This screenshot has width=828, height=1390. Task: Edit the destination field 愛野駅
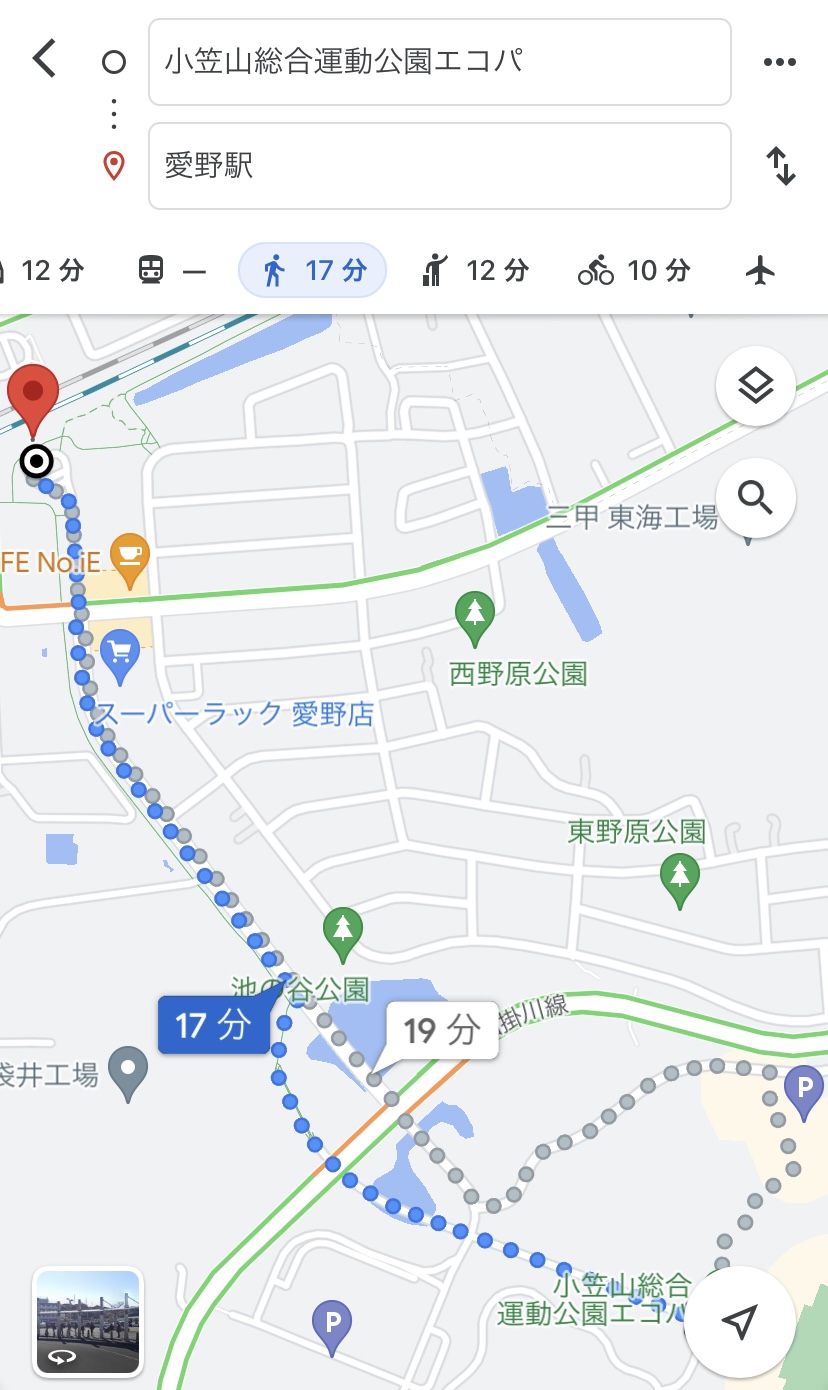(439, 166)
